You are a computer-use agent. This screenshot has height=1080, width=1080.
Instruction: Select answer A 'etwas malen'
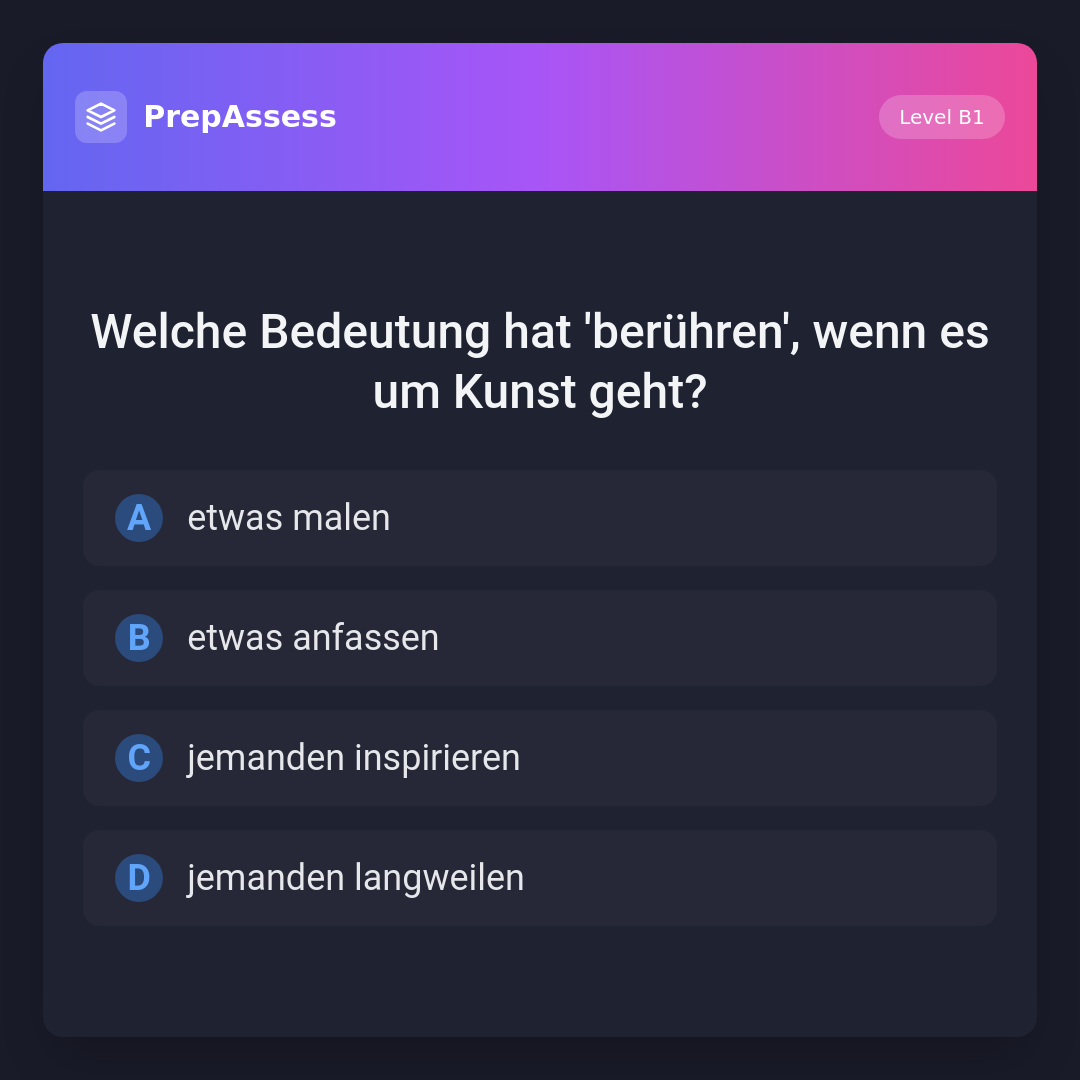coord(540,518)
